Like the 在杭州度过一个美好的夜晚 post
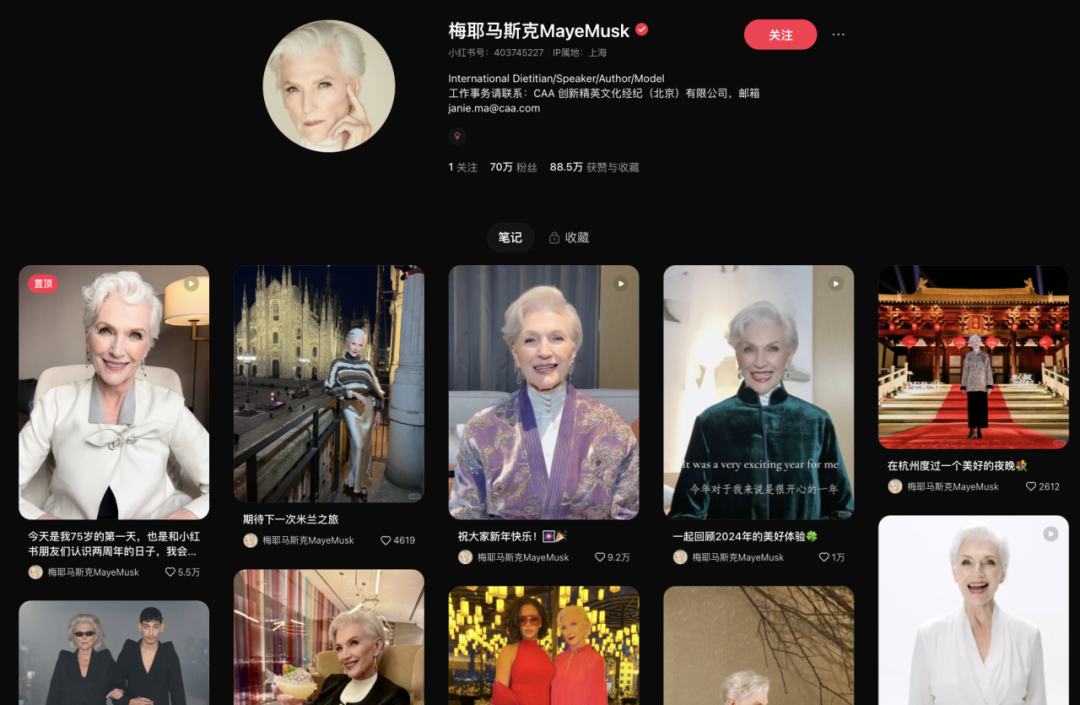The height and width of the screenshot is (705, 1080). 1031,487
